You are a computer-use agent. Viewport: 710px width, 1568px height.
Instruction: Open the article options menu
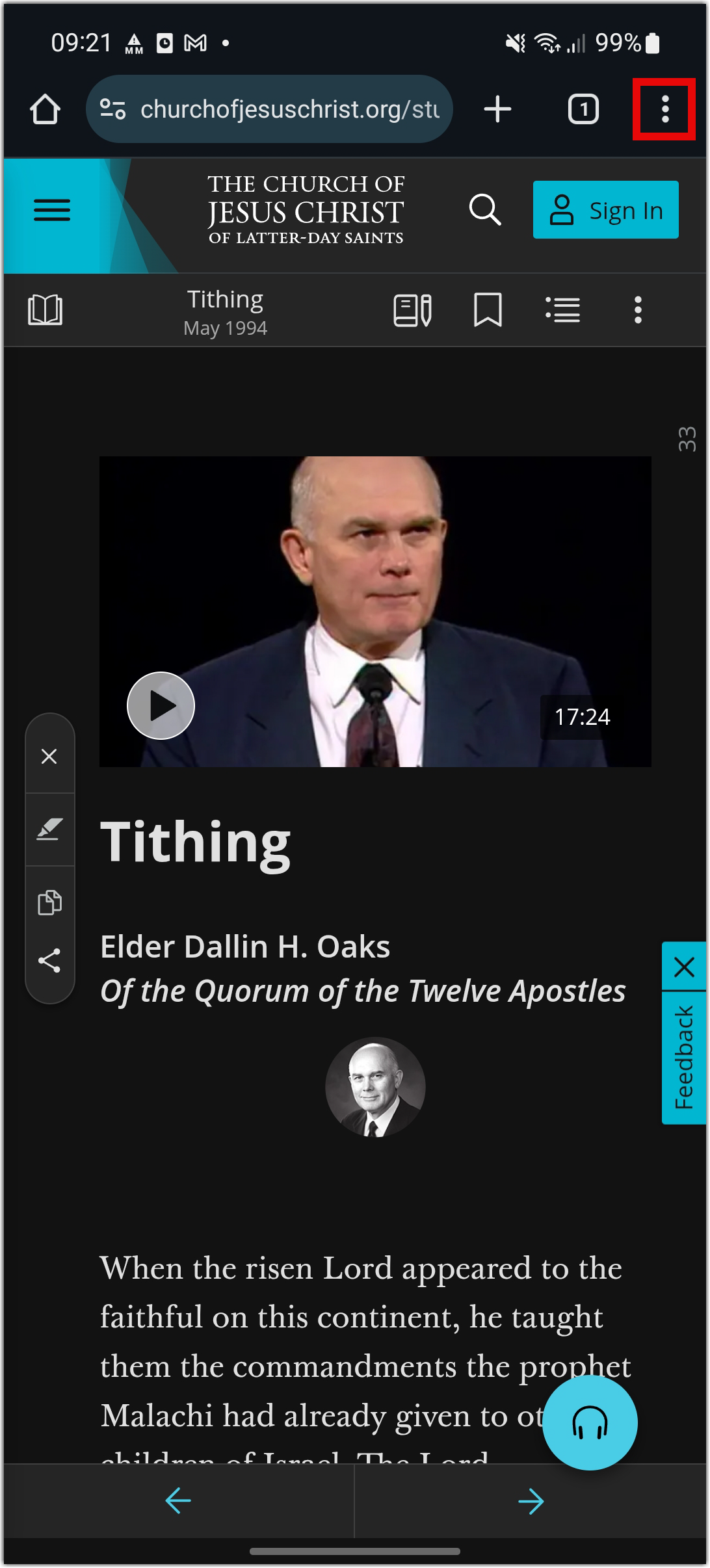coord(638,309)
